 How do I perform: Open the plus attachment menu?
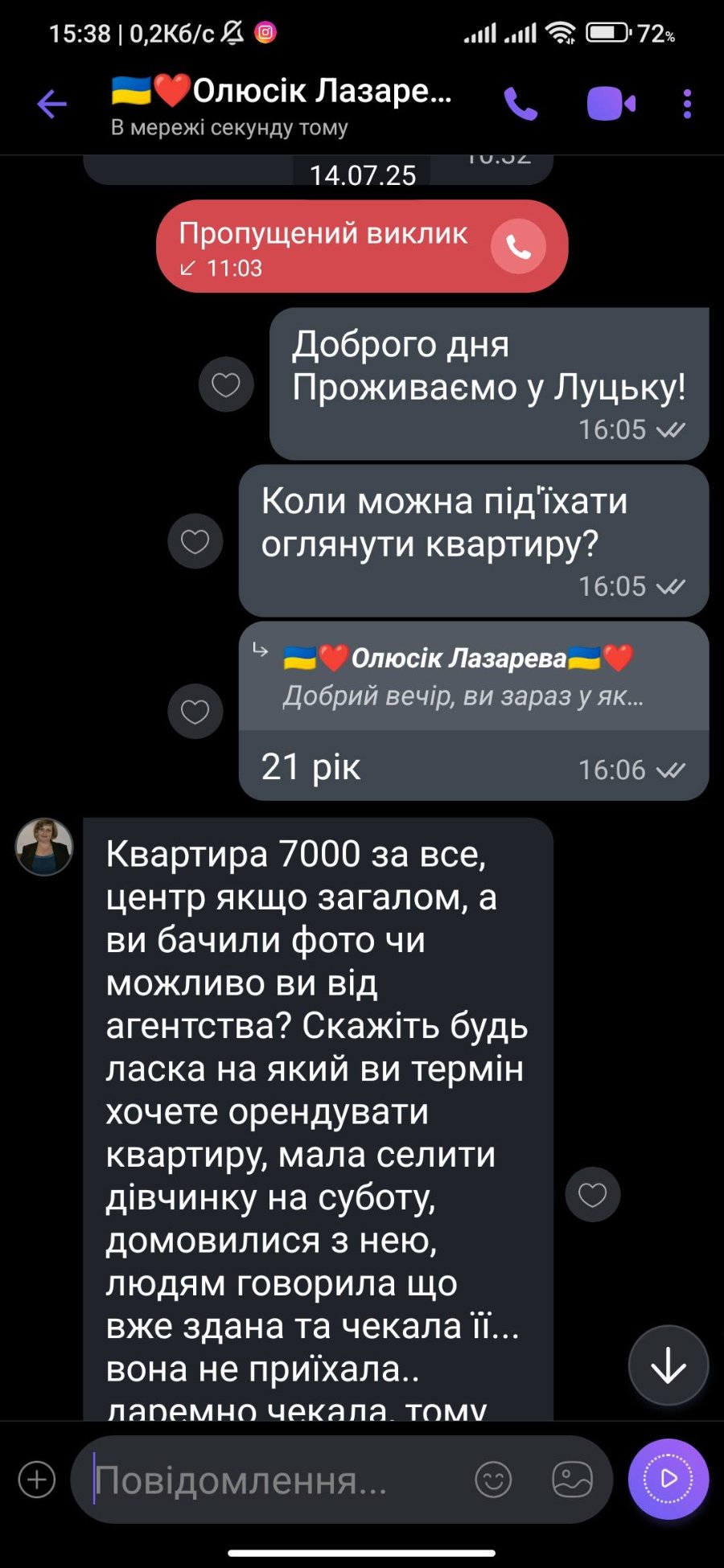(x=37, y=1480)
